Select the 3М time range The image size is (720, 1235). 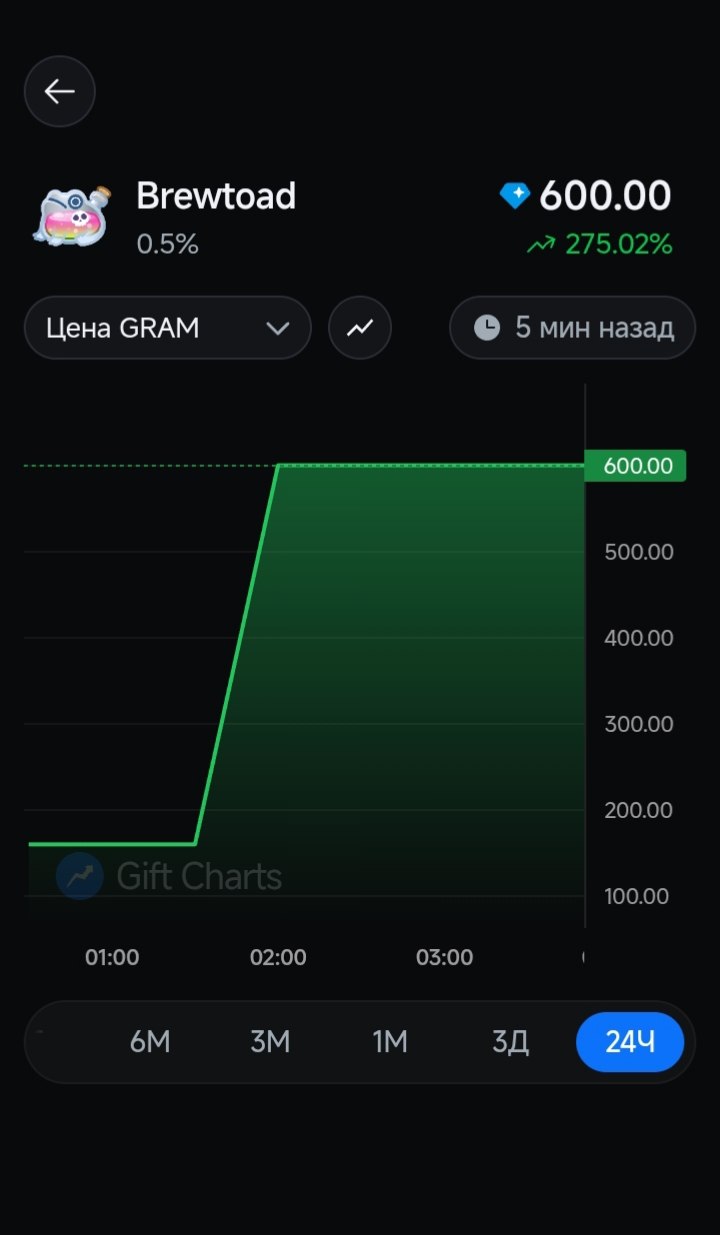tap(270, 1042)
